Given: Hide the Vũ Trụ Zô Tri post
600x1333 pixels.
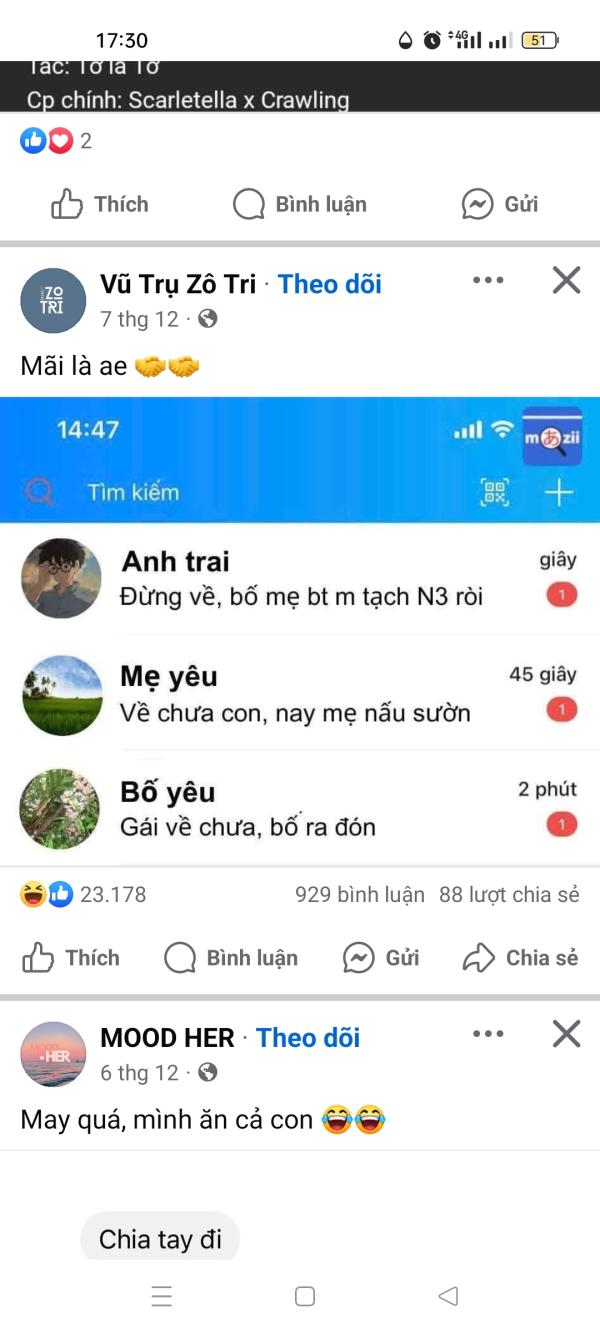Looking at the screenshot, I should tap(566, 281).
